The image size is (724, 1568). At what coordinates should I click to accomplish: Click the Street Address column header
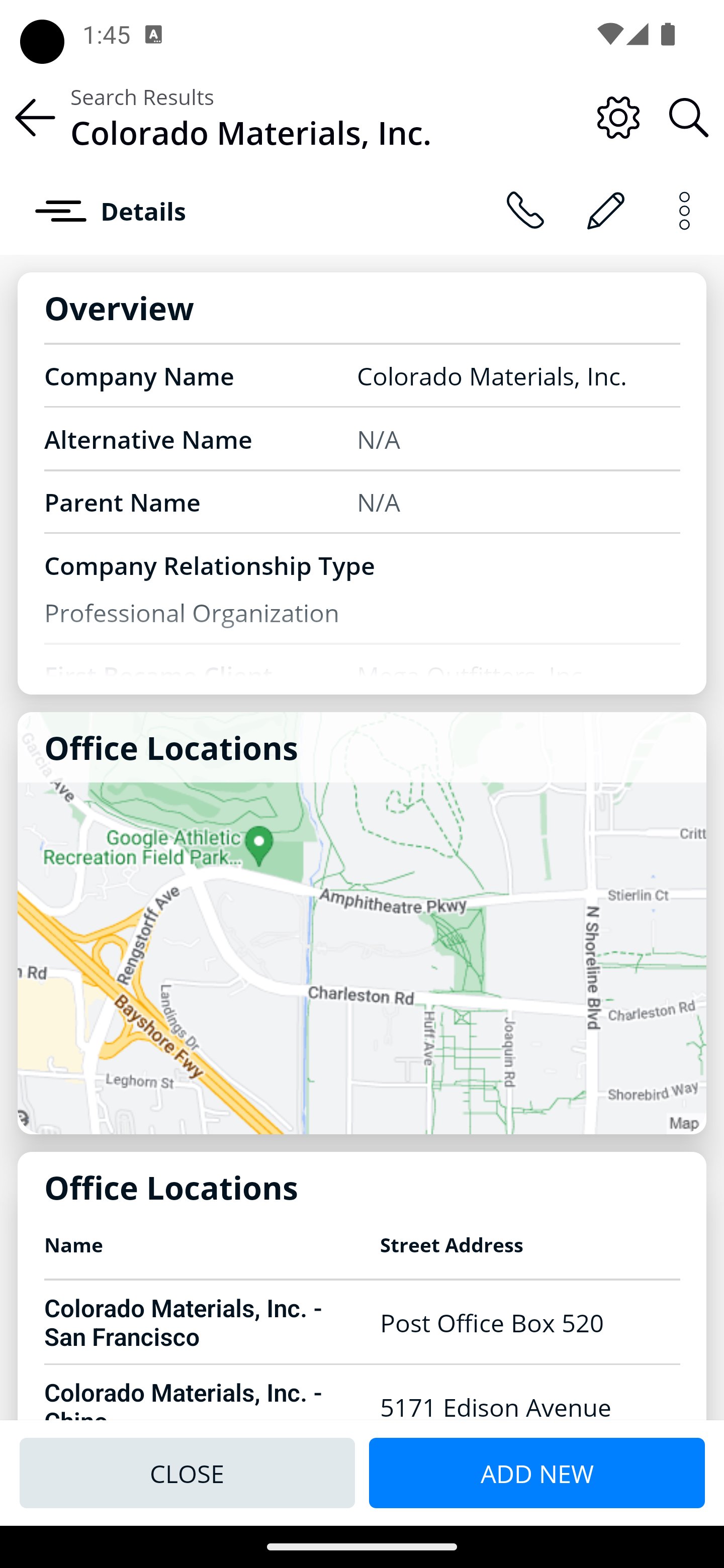(x=451, y=1245)
